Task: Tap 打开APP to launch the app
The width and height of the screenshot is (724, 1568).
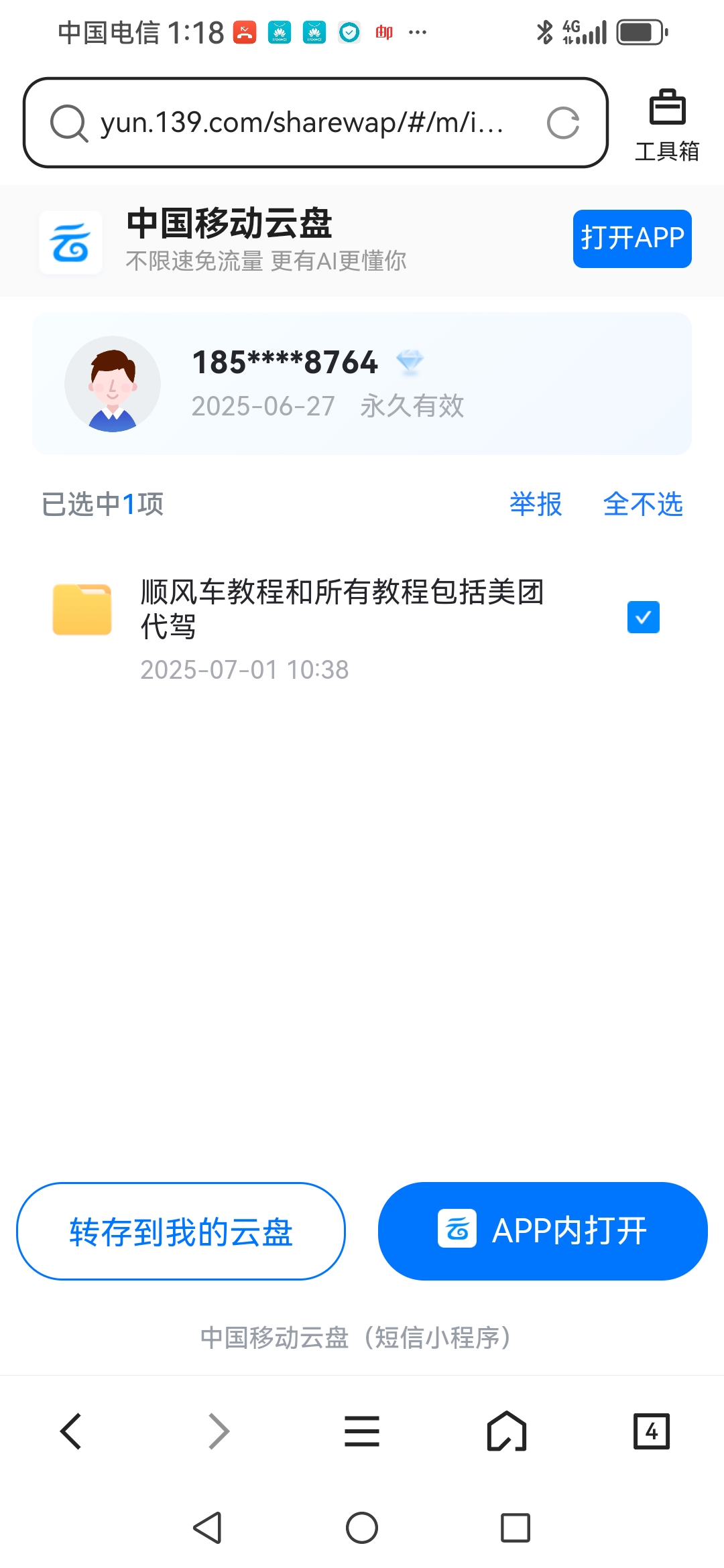Action: [x=631, y=239]
